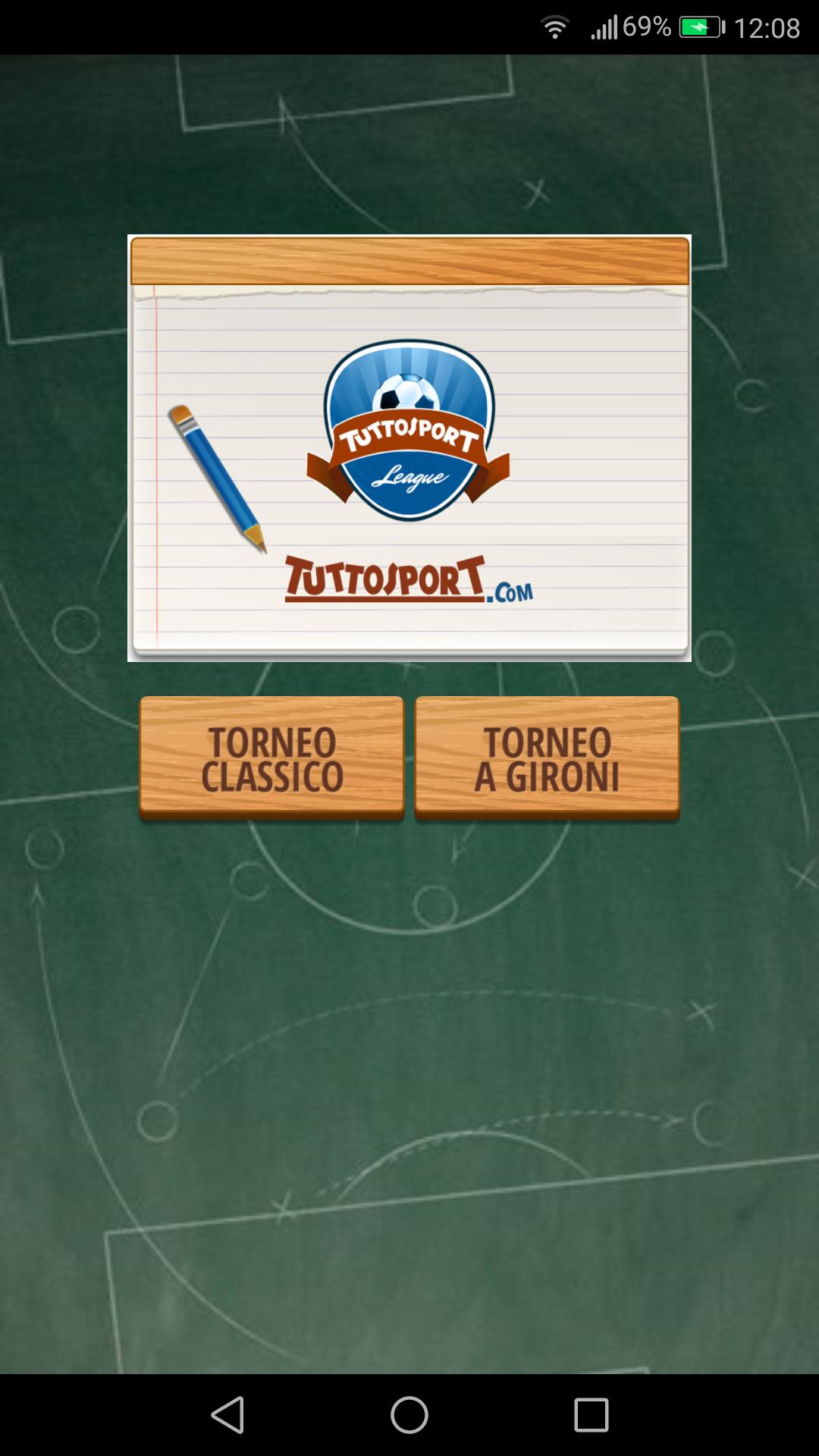
Task: Return to the home screen
Action: [x=409, y=1415]
